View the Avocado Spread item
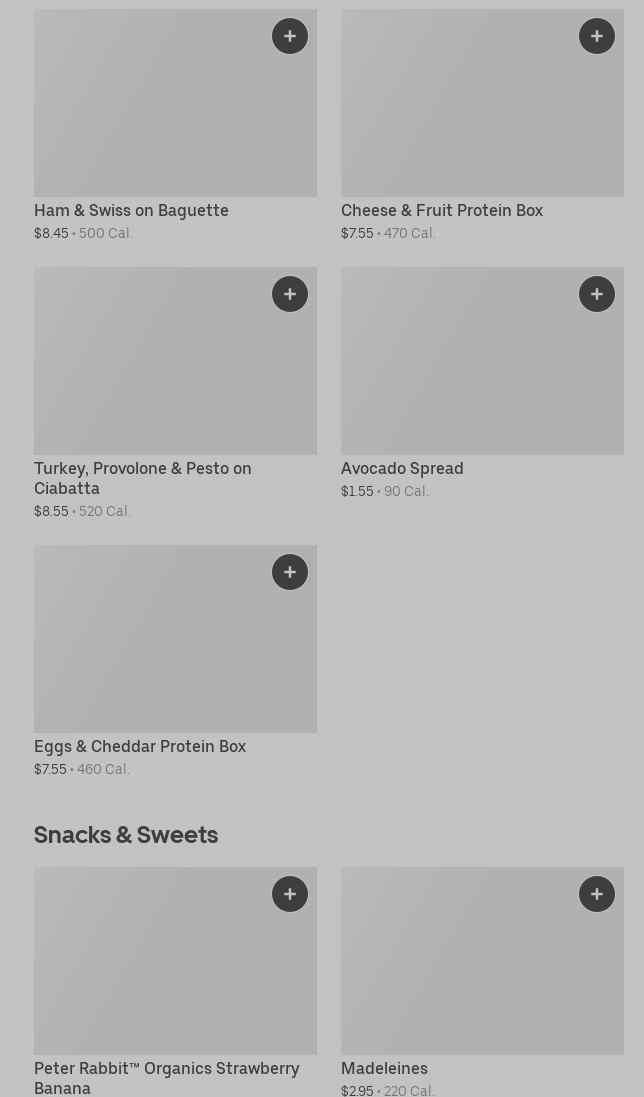The width and height of the screenshot is (644, 1097). pos(482,383)
